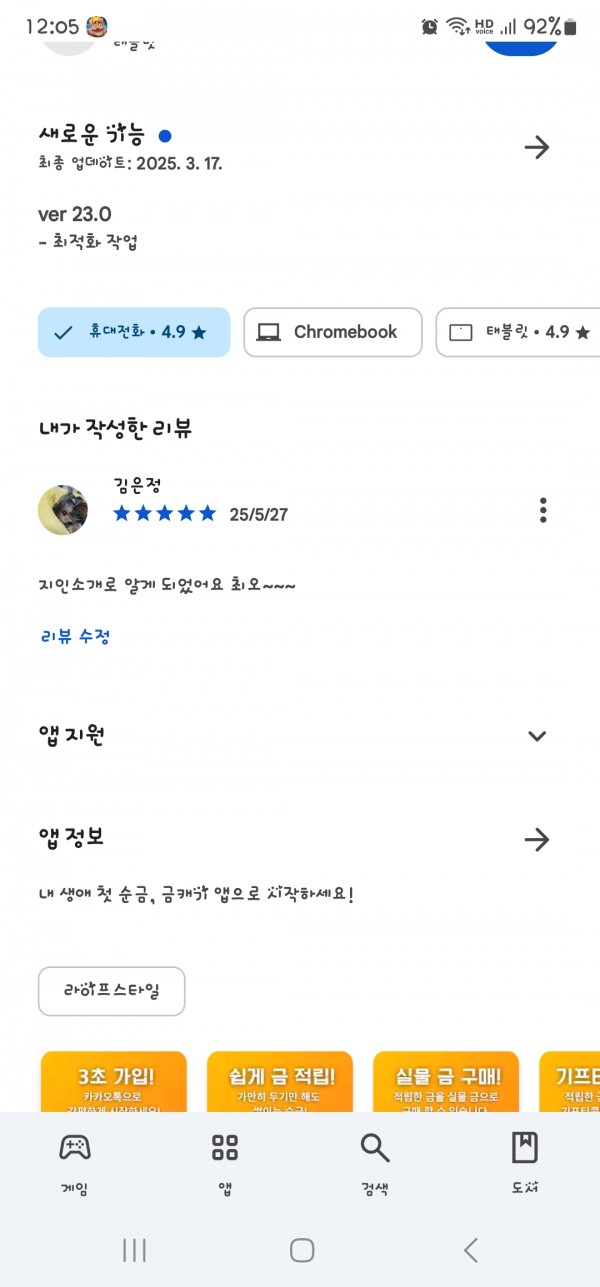The height and width of the screenshot is (1287, 600).
Task: Select the 휴대전화 4.9 rating chip
Action: coord(134,332)
